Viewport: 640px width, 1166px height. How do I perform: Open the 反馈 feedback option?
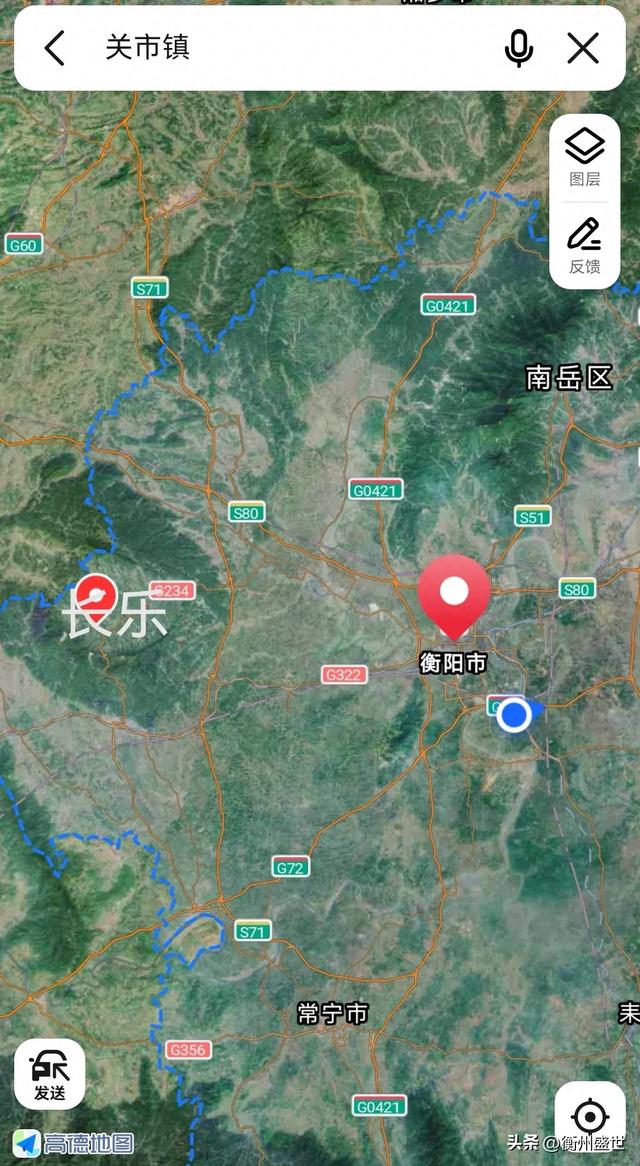coord(585,245)
